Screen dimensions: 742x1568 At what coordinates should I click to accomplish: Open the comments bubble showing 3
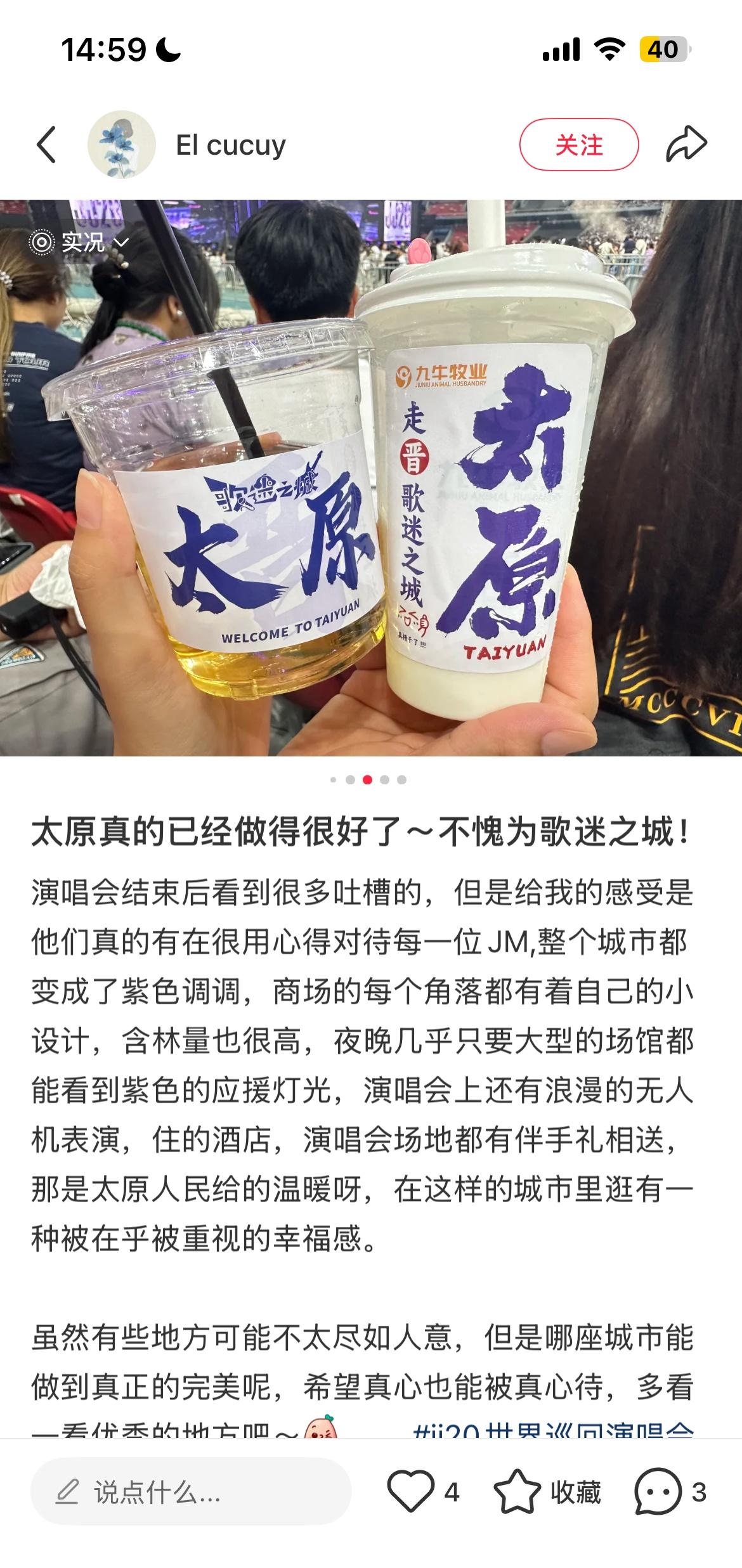tap(670, 1493)
